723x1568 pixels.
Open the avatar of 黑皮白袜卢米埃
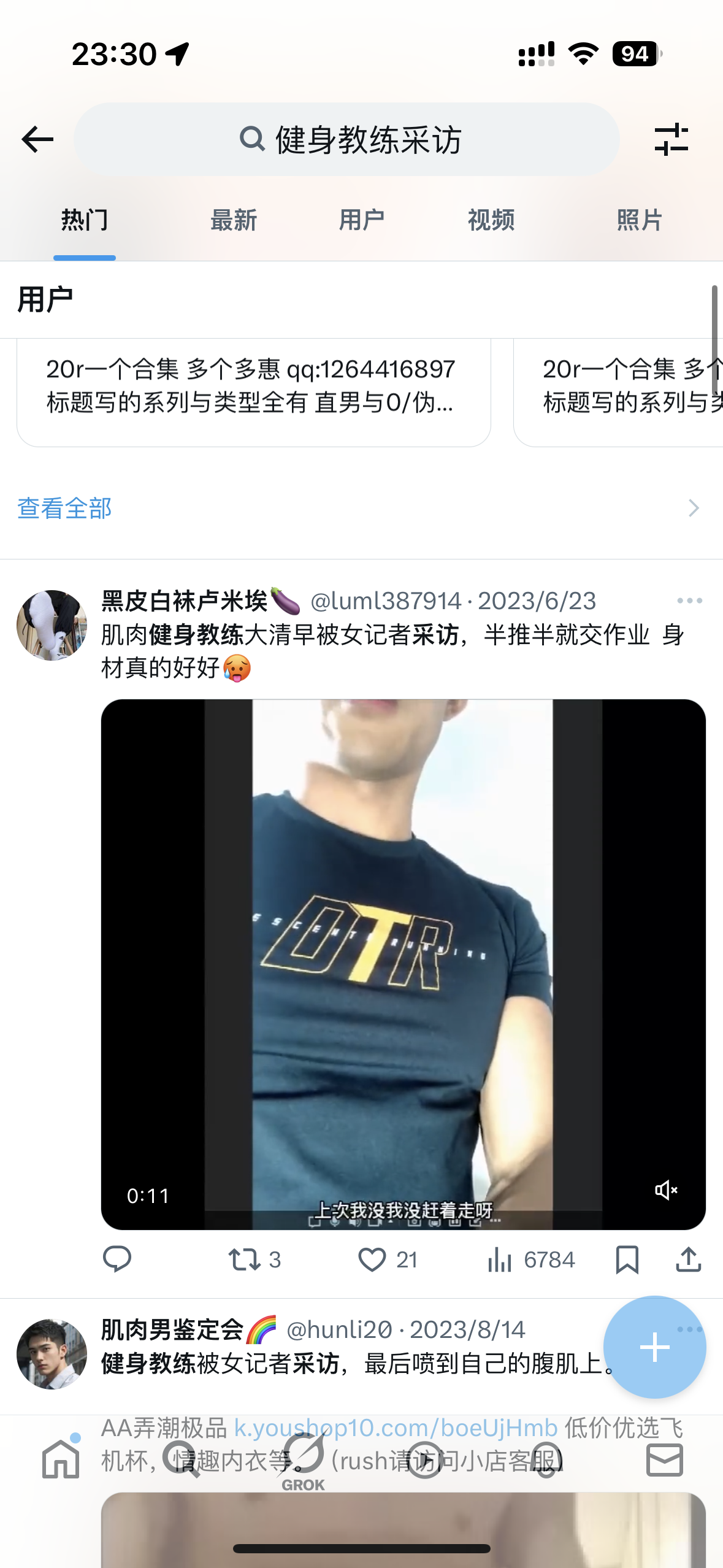[52, 625]
